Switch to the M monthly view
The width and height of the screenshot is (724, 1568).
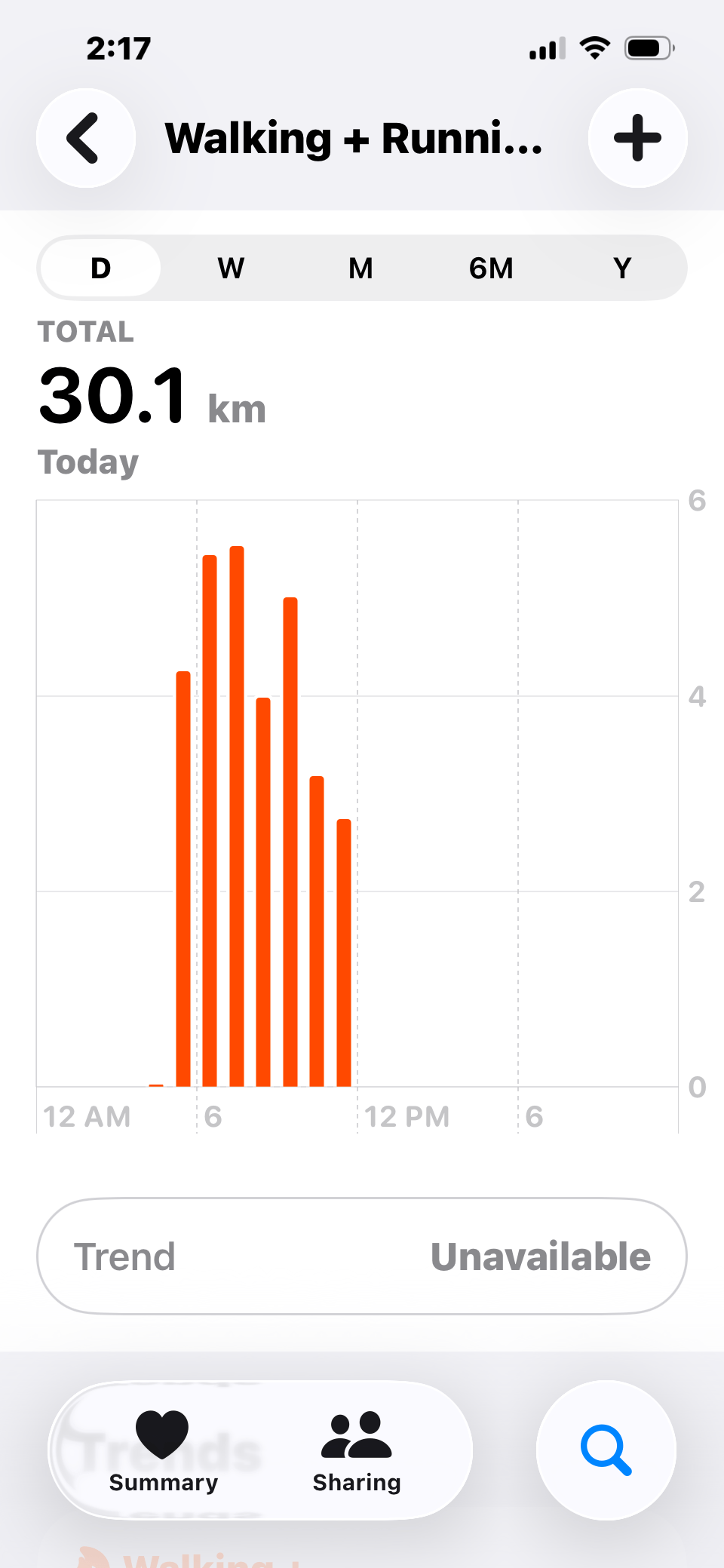(x=360, y=268)
